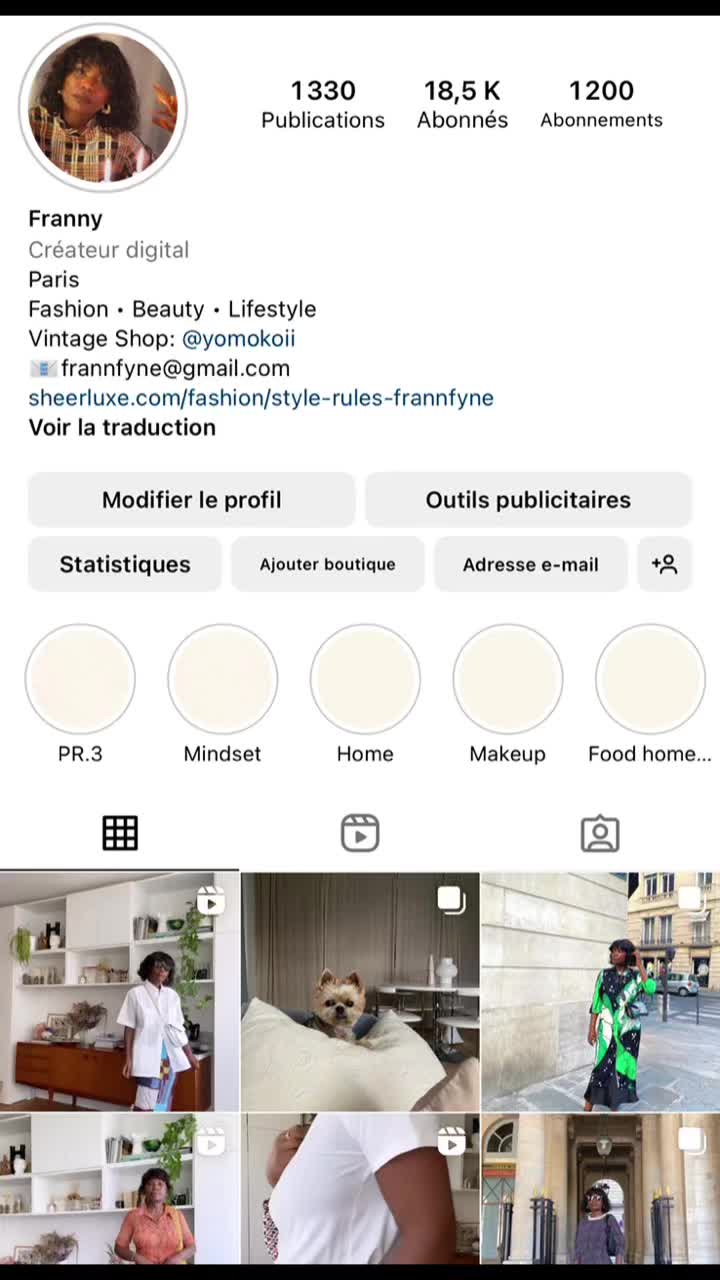720x1280 pixels.
Task: Open the sheerluxe.com style rules link
Action: (x=261, y=398)
